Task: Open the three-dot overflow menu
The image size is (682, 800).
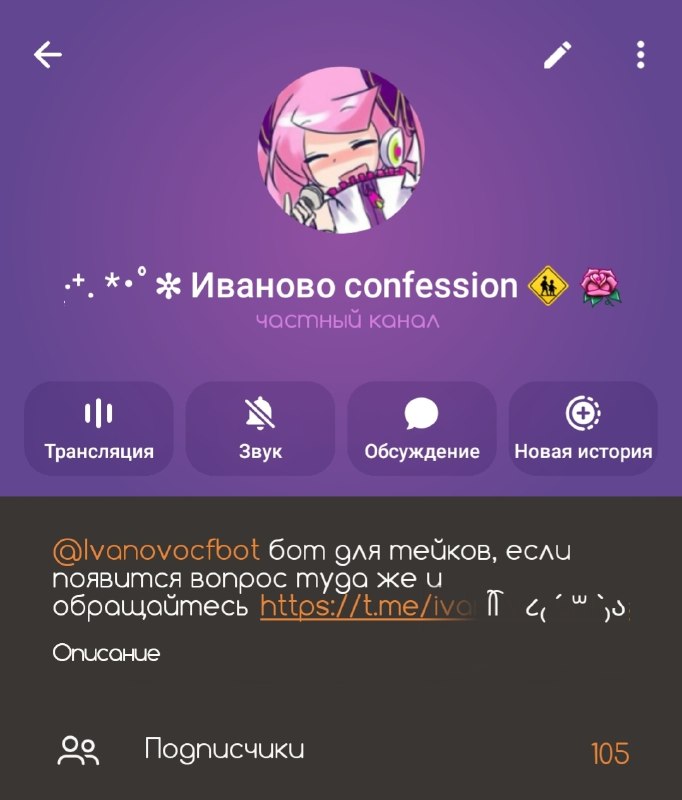Action: [641, 55]
